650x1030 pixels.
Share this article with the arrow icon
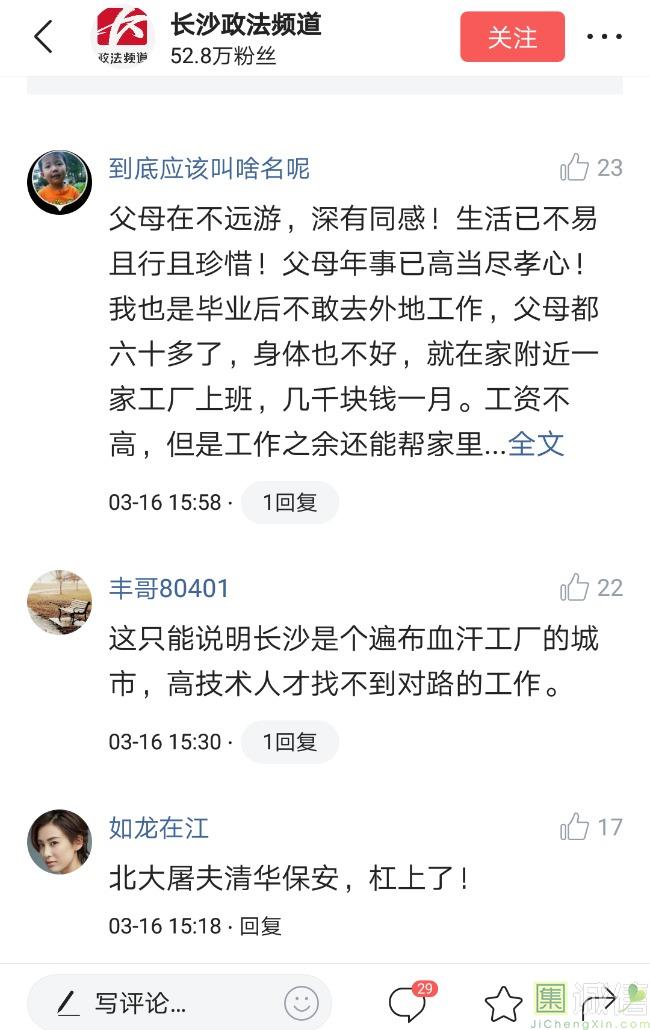(x=598, y=1002)
